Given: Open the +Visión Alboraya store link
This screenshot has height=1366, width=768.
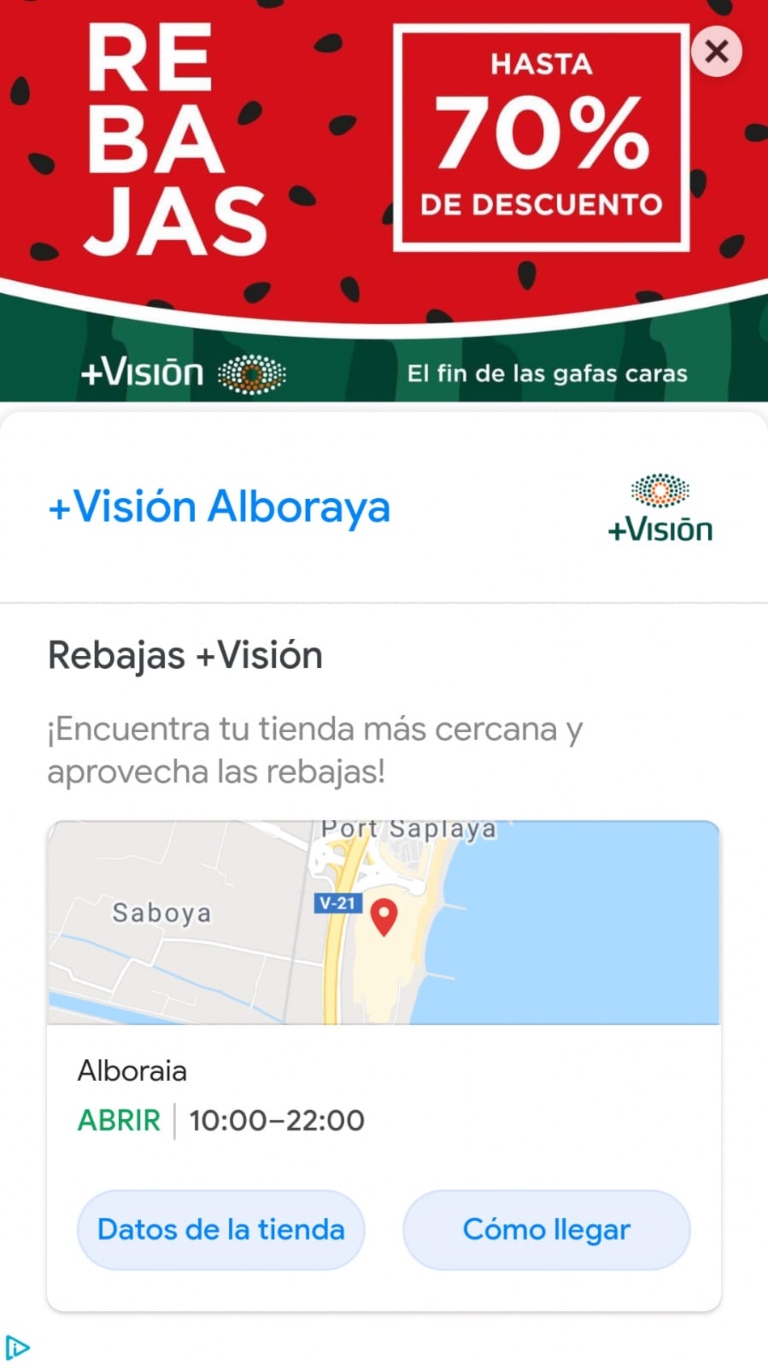Looking at the screenshot, I should [x=219, y=506].
